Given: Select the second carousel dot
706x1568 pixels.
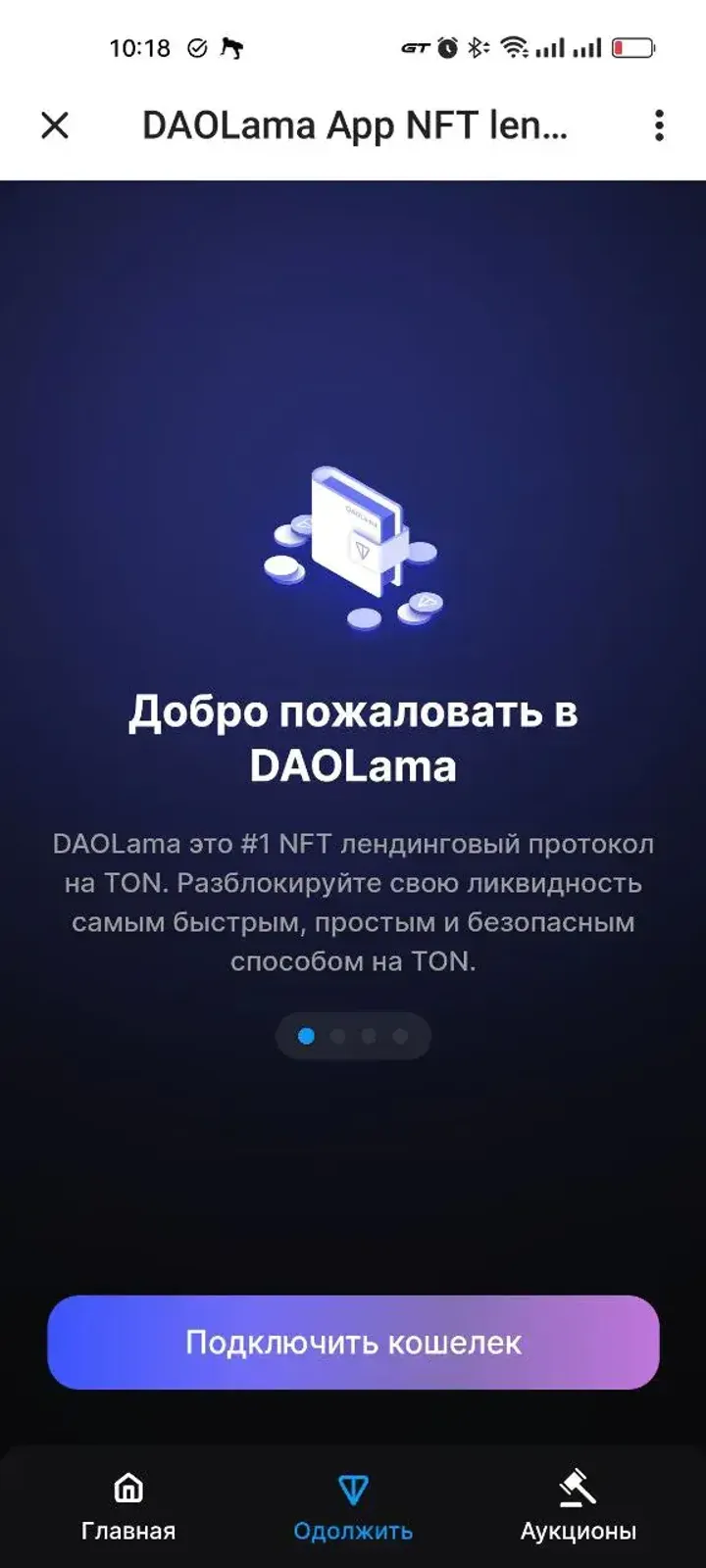Looking at the screenshot, I should (337, 1036).
